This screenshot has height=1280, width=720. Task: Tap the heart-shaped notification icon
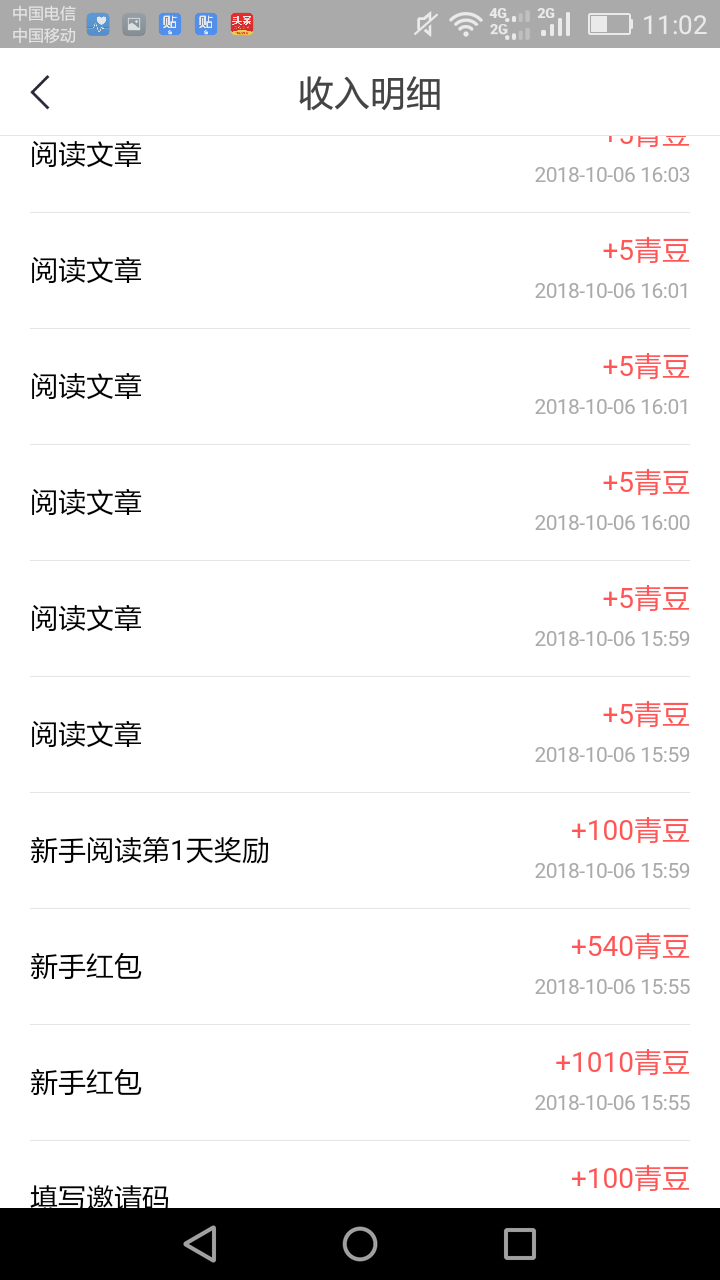click(97, 24)
